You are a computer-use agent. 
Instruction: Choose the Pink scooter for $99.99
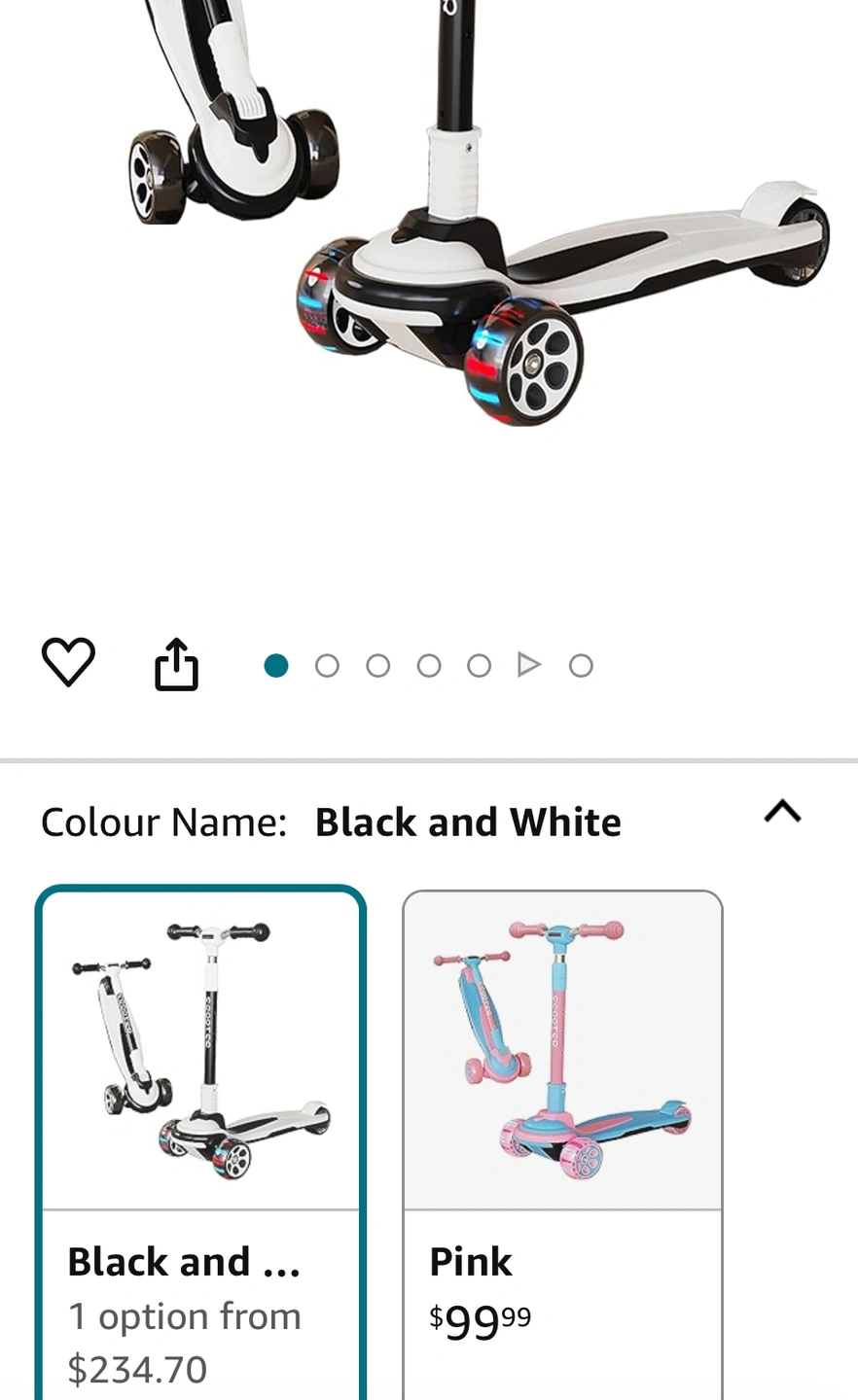pos(562,1137)
